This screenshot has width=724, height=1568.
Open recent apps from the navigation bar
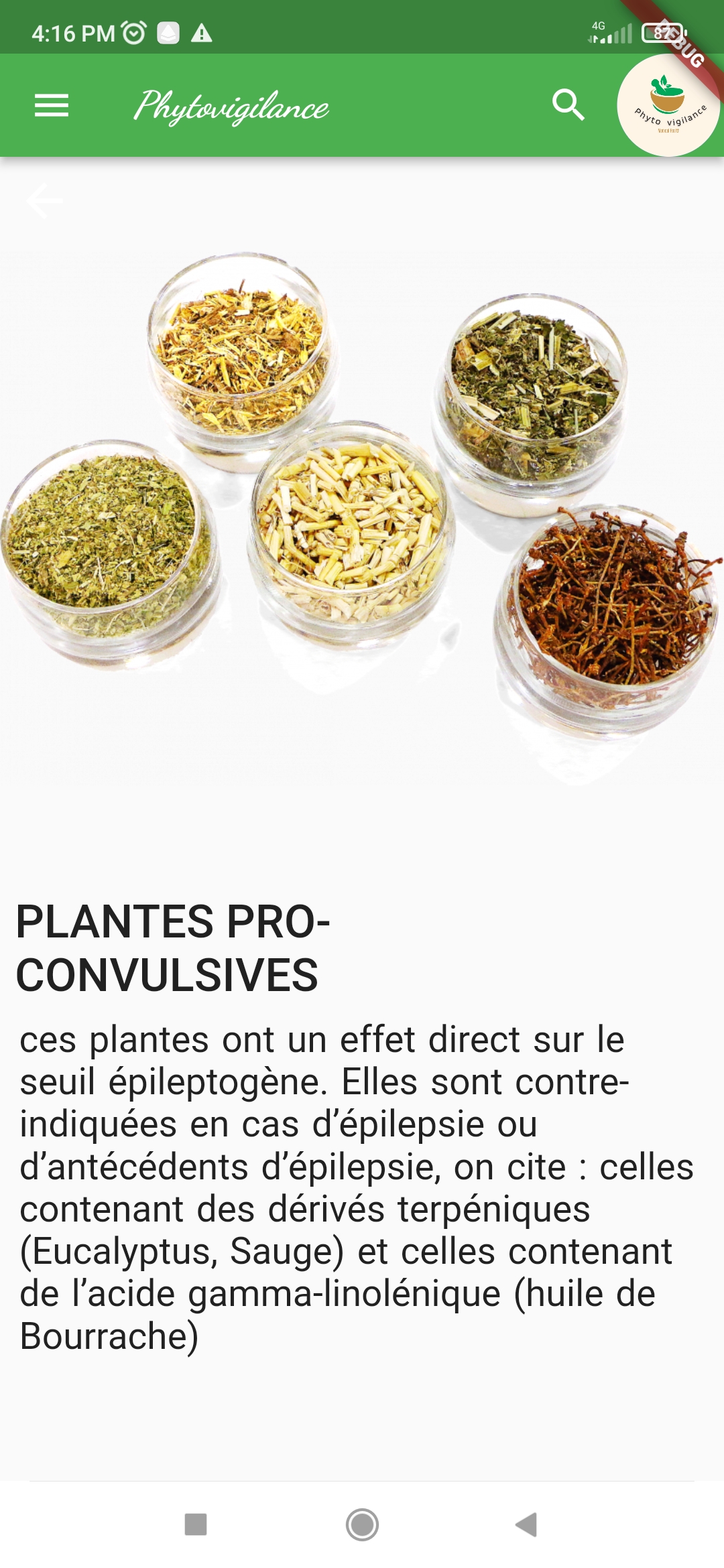[x=196, y=1524]
